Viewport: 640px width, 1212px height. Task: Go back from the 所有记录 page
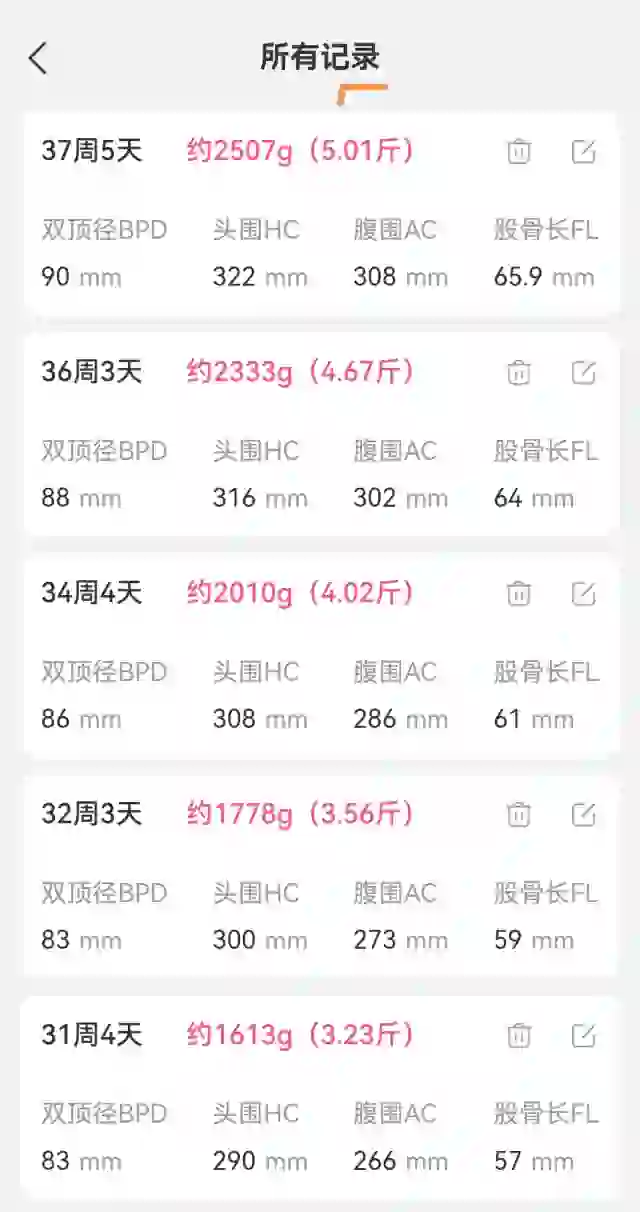pos(38,58)
